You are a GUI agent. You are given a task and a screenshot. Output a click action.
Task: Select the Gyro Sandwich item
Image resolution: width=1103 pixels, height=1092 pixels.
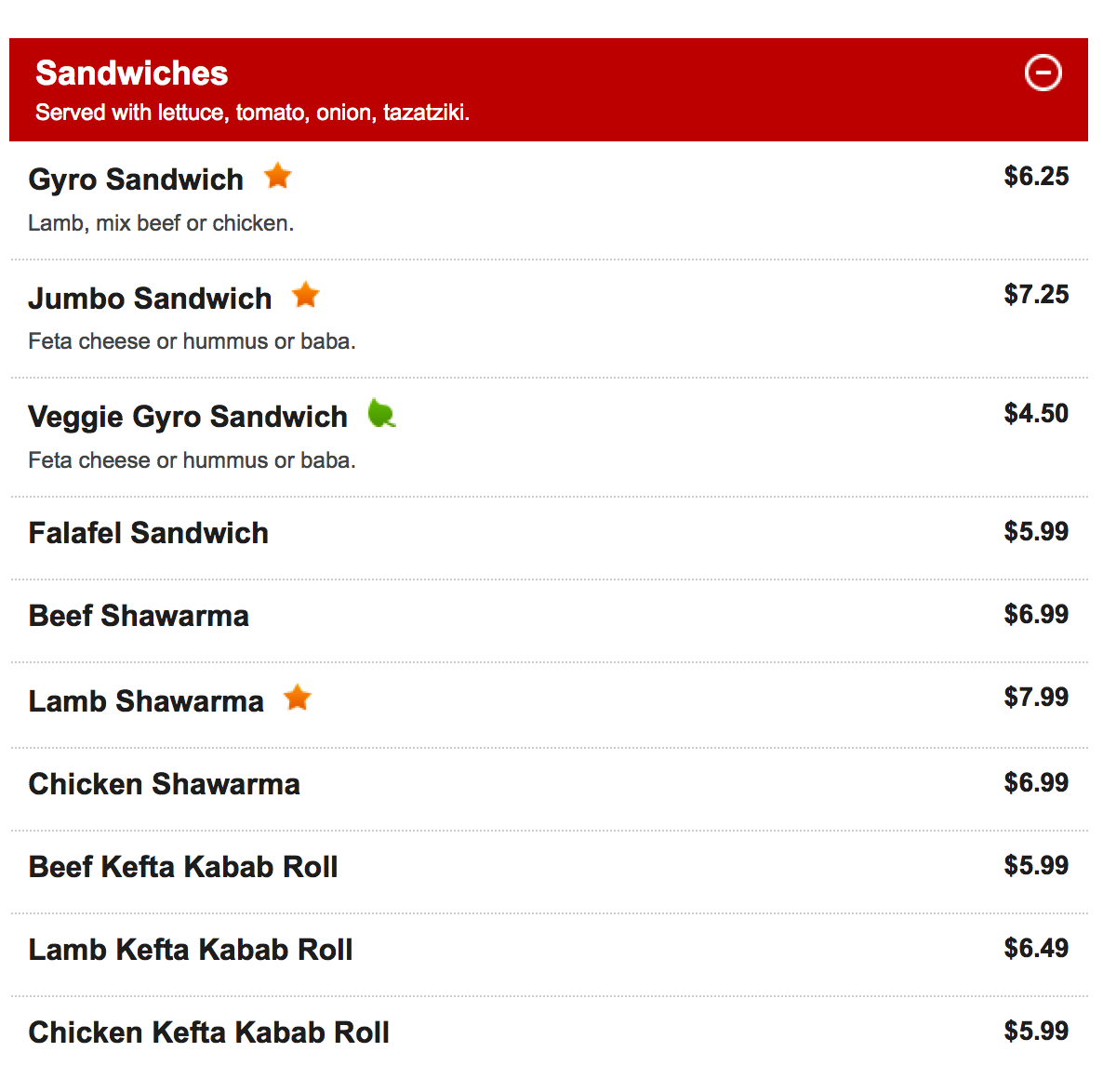[x=136, y=180]
